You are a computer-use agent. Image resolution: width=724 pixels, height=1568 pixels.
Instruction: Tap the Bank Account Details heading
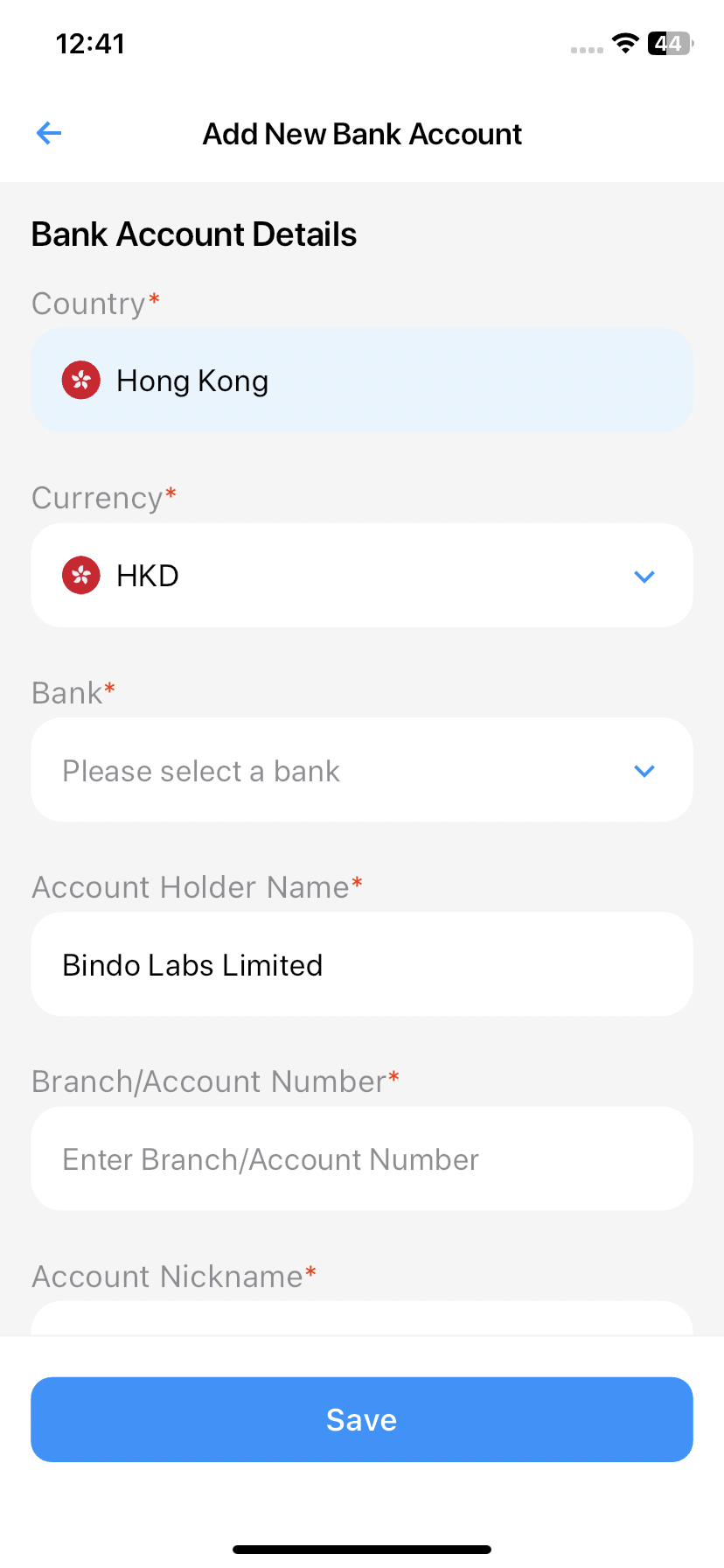click(193, 234)
